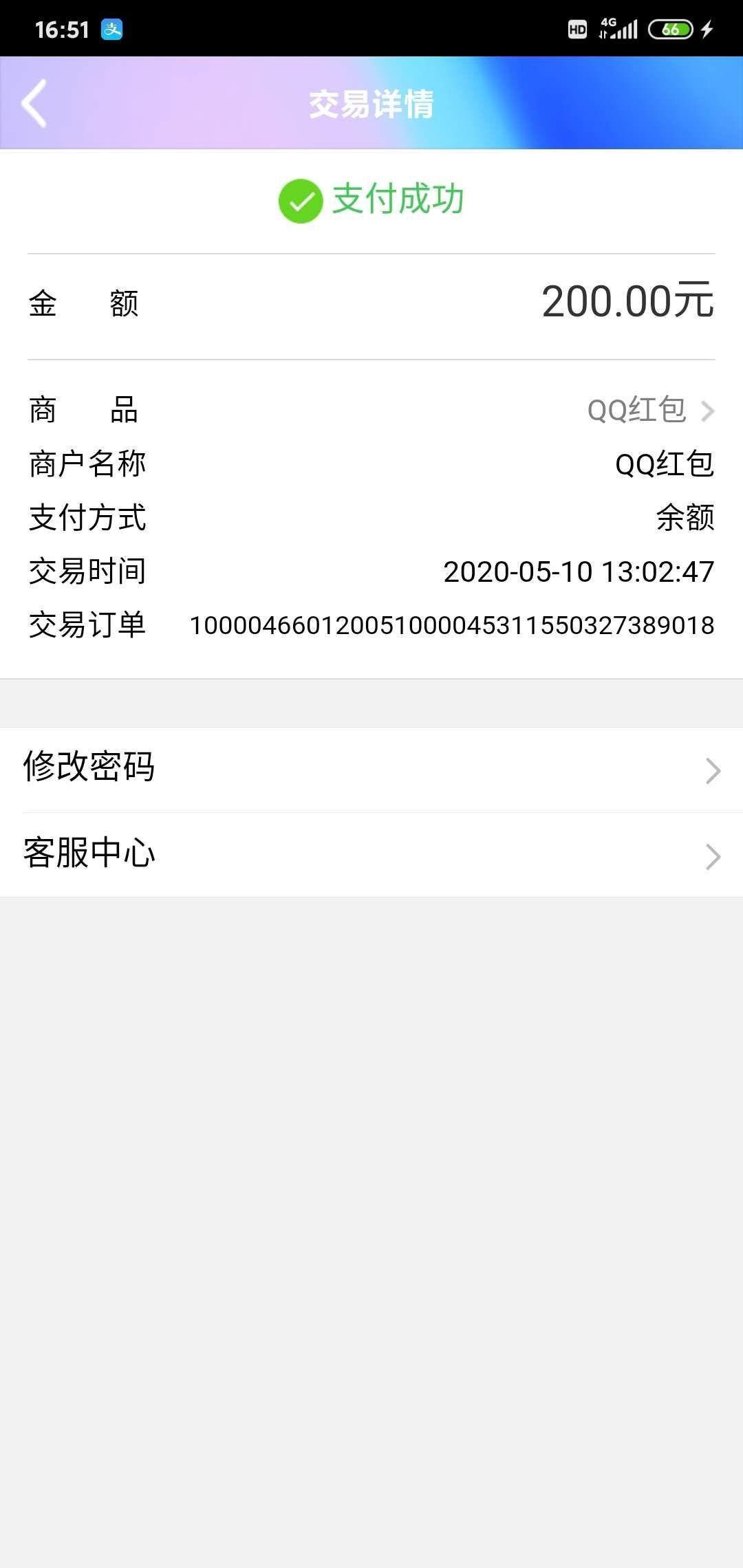Go back from the 交易详情 page
Image resolution: width=743 pixels, height=1568 pixels.
click(x=34, y=103)
